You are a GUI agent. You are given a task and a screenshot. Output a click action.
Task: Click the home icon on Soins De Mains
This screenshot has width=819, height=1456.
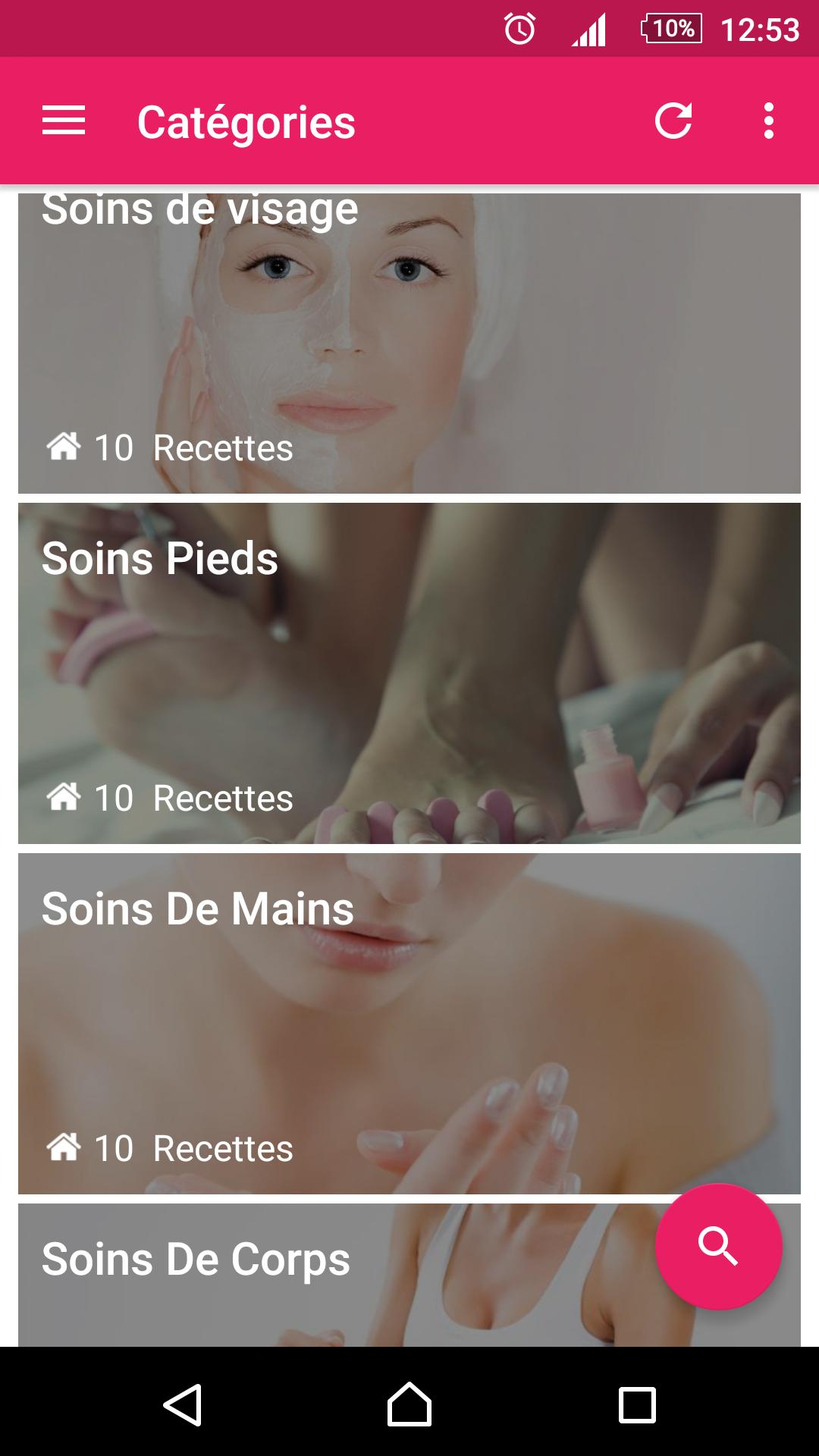tap(64, 1148)
